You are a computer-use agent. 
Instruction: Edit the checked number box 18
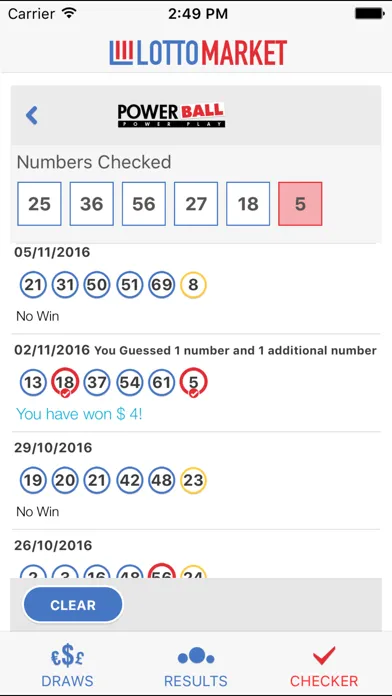(248, 204)
